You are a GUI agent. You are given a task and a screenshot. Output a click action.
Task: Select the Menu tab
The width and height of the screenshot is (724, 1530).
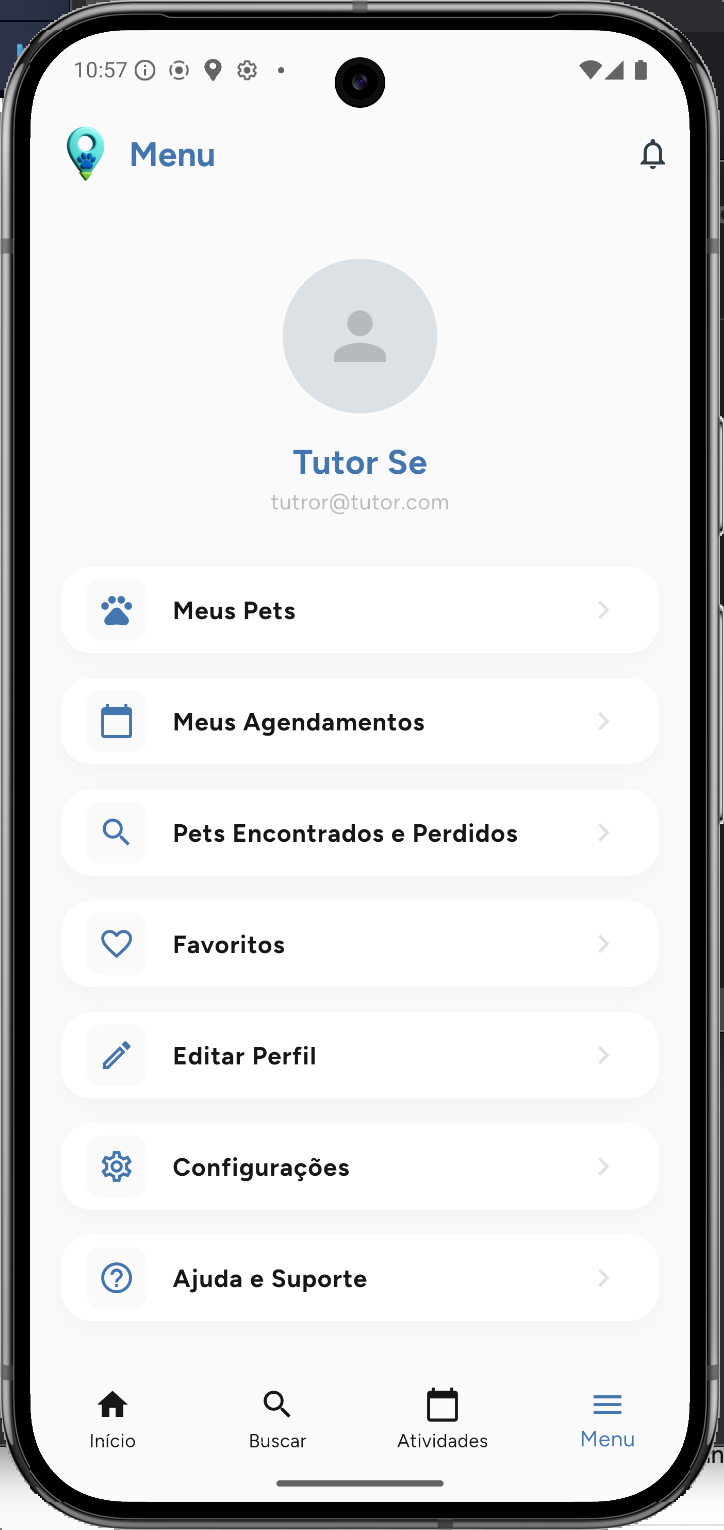(x=607, y=1419)
